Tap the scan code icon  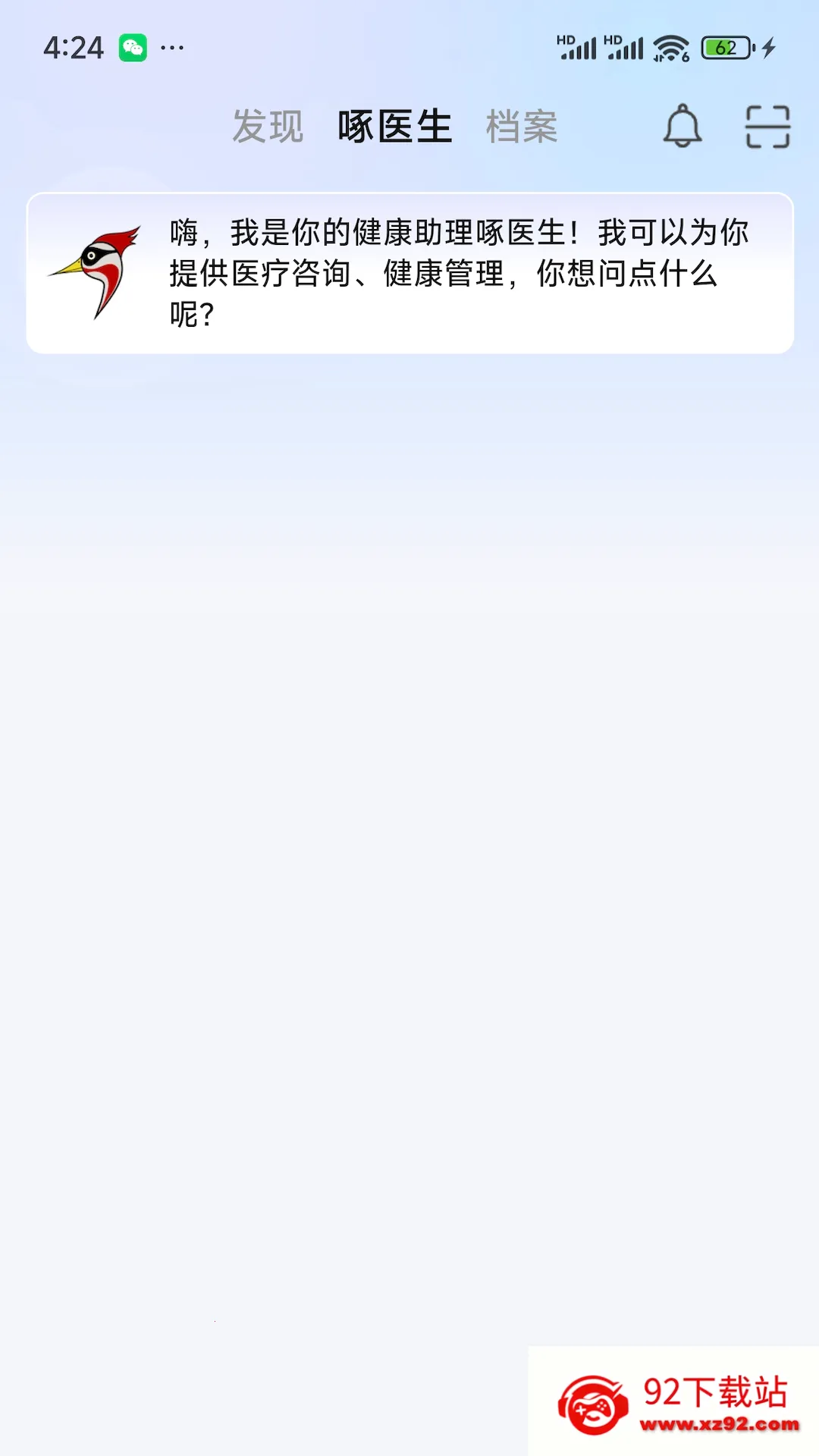coord(767,127)
